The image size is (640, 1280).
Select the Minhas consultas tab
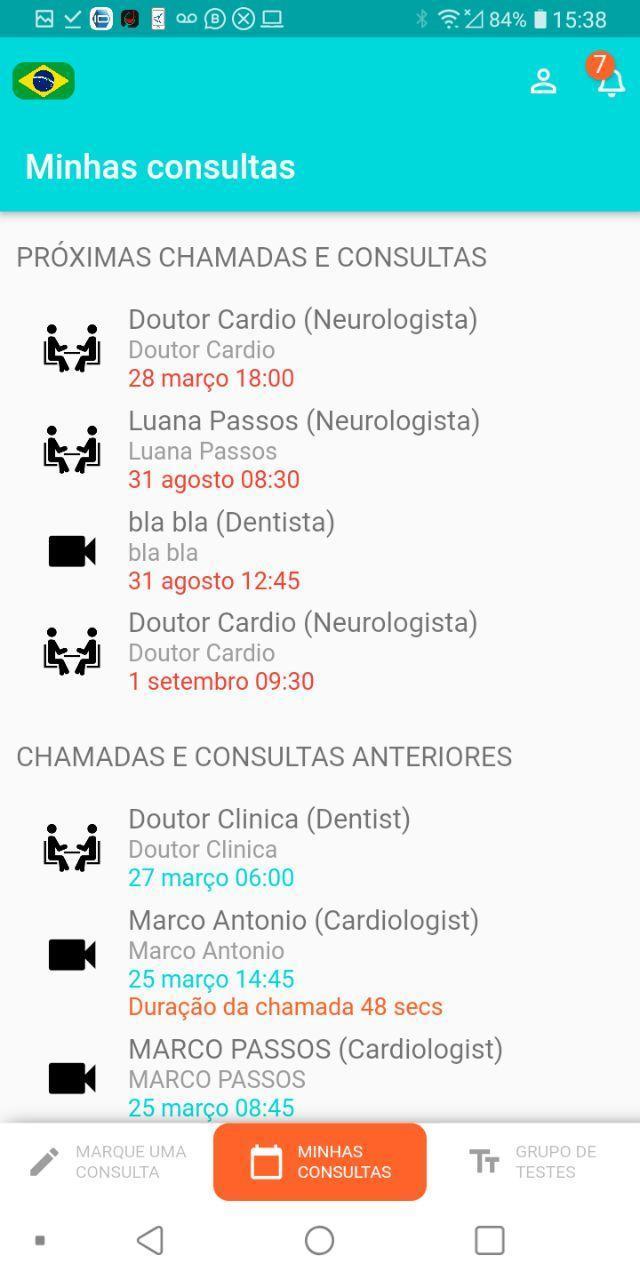[x=320, y=1162]
